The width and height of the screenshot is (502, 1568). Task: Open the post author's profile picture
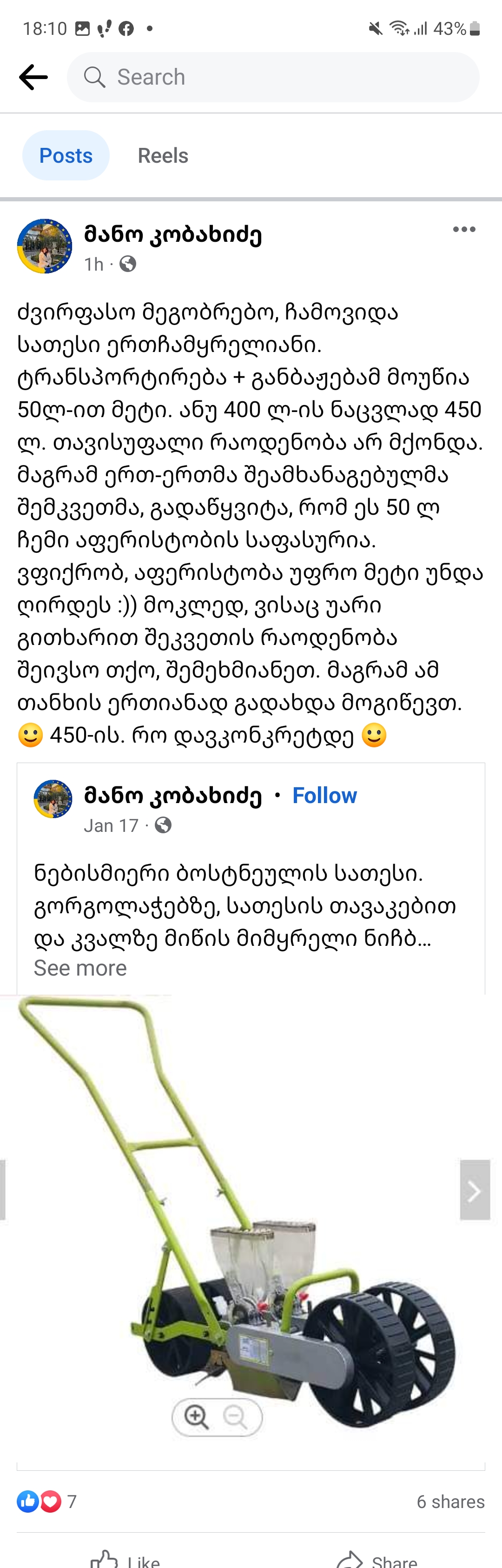[45, 246]
